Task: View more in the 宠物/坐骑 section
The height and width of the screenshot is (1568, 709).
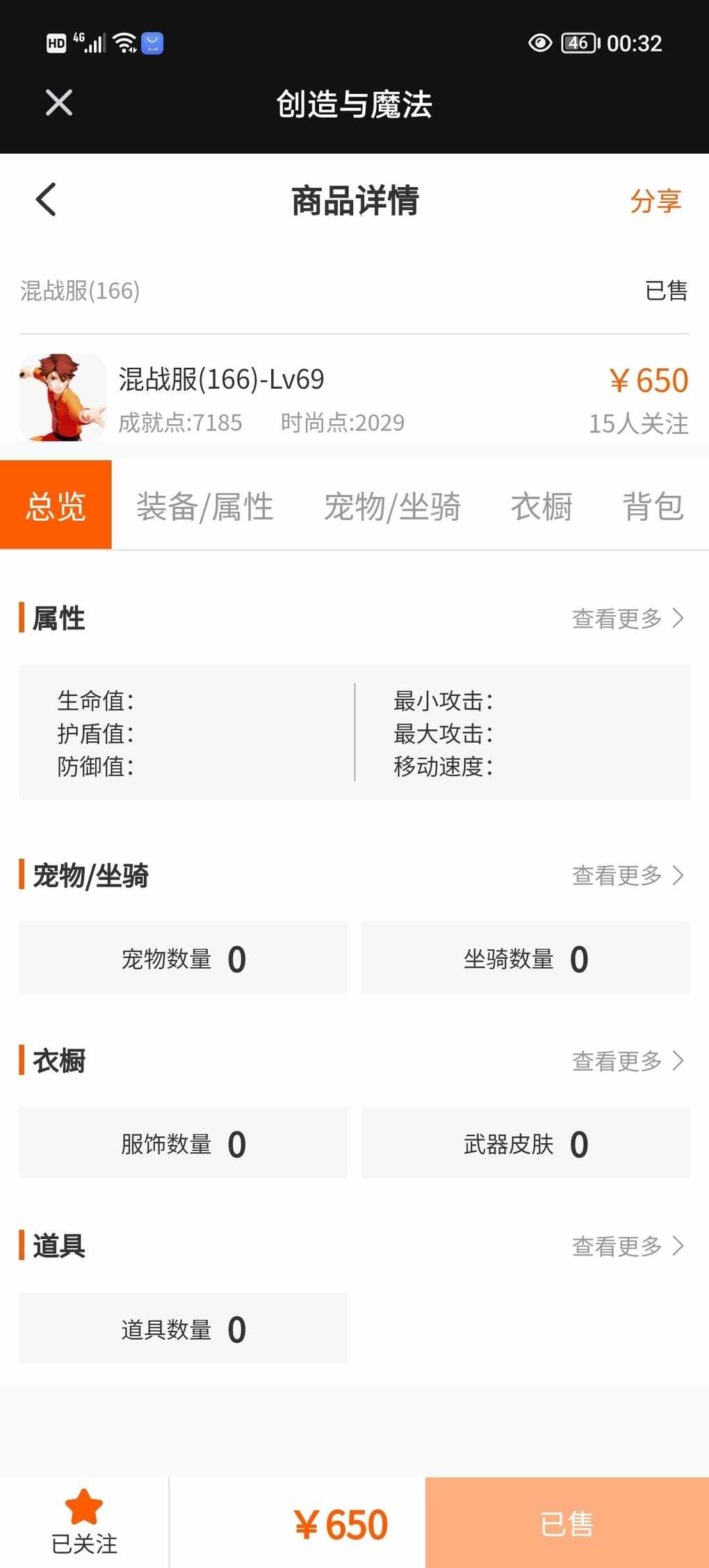Action: point(628,875)
